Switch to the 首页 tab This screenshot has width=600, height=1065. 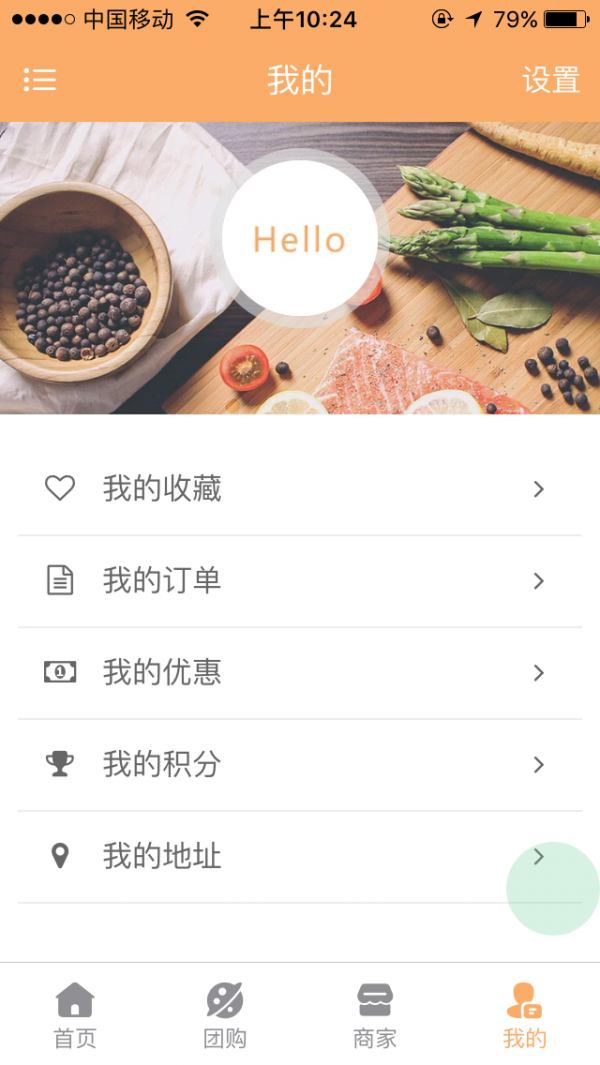(75, 1014)
